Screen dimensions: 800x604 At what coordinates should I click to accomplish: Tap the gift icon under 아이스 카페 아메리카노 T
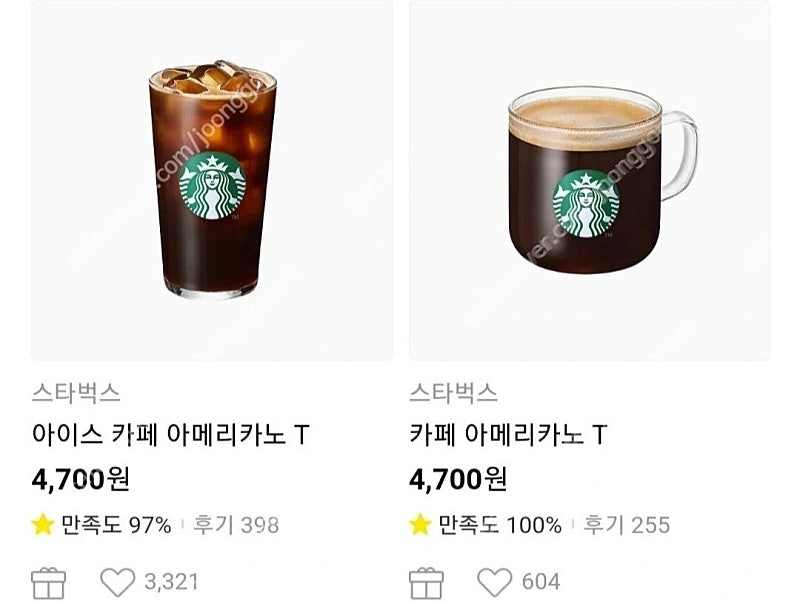tap(49, 581)
